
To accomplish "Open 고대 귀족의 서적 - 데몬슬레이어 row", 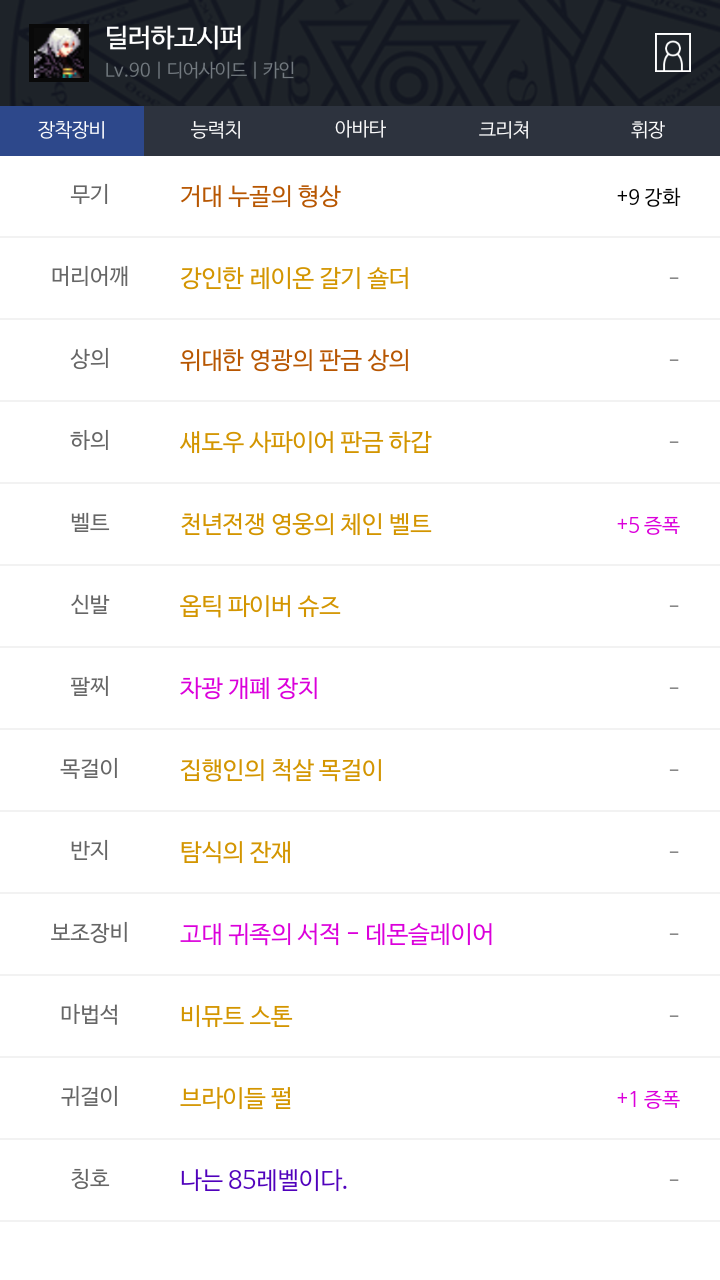I will click(x=360, y=934).
